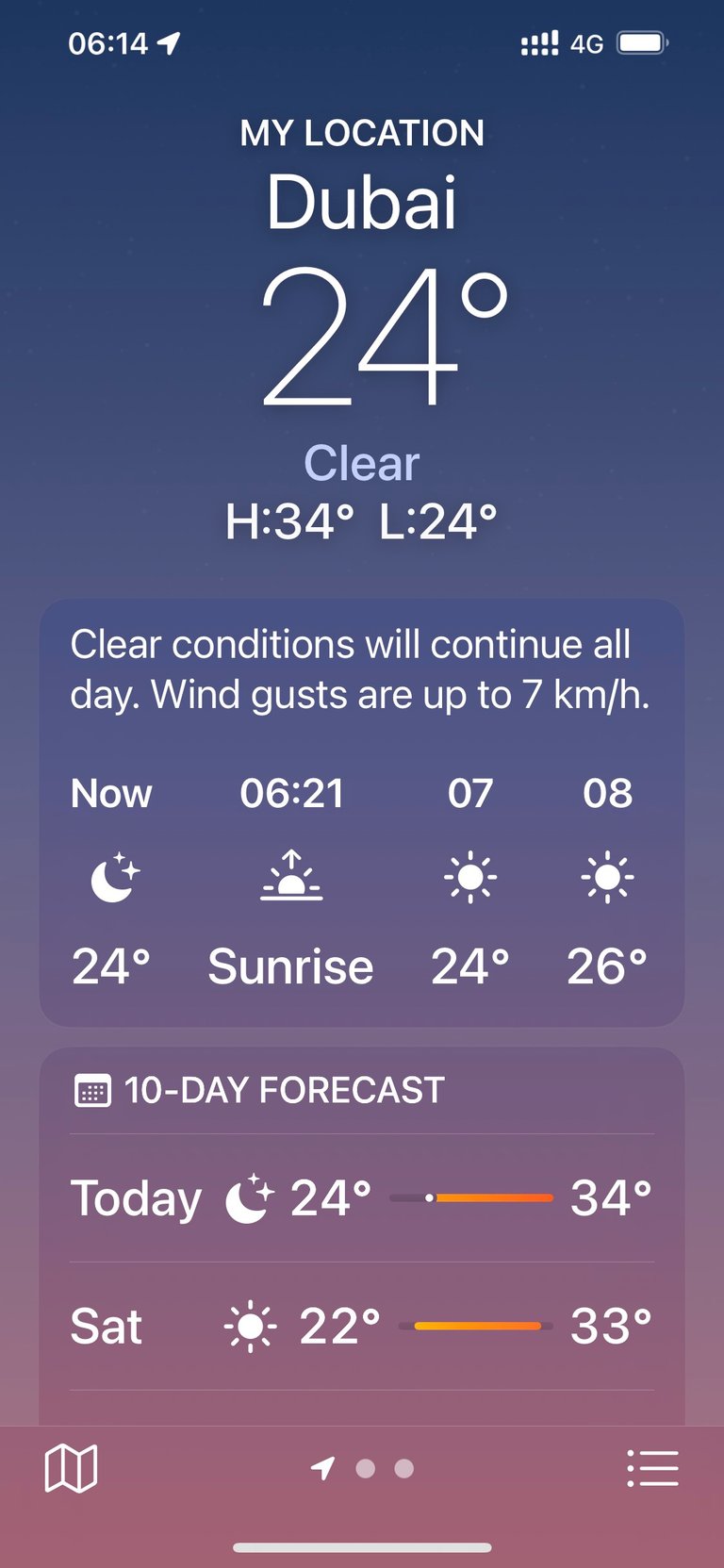Jump to the third location page dot
Screen dimensions: 724x1568
pyautogui.click(x=404, y=1468)
